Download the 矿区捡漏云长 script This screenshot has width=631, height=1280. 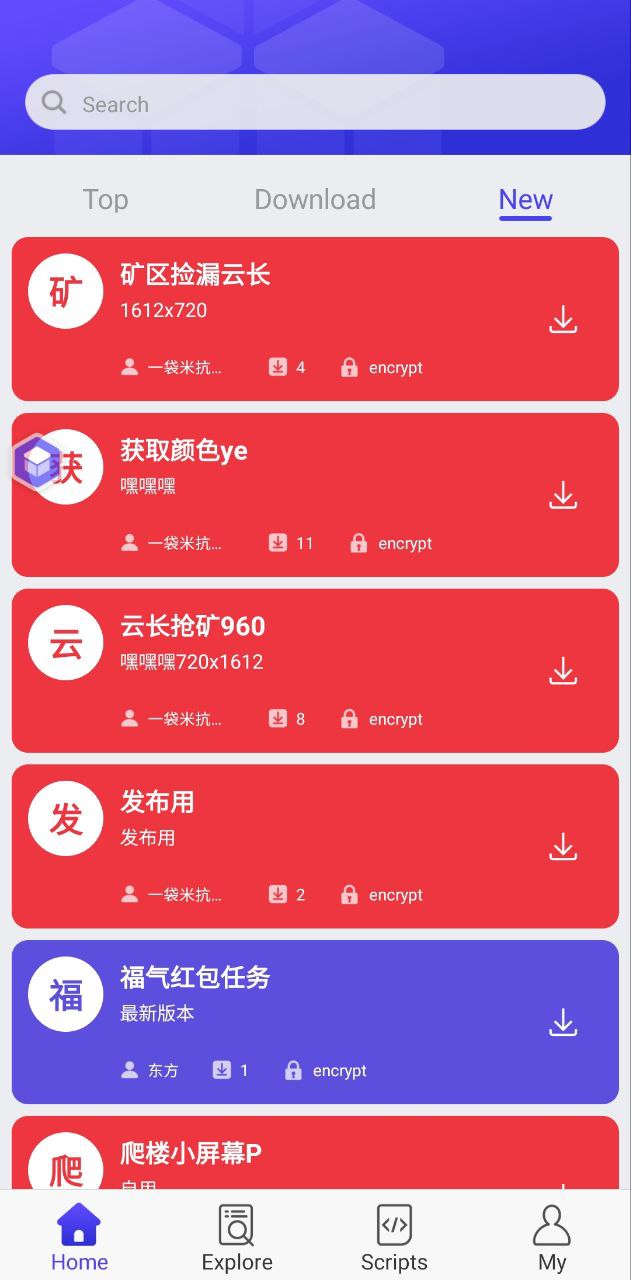point(563,320)
